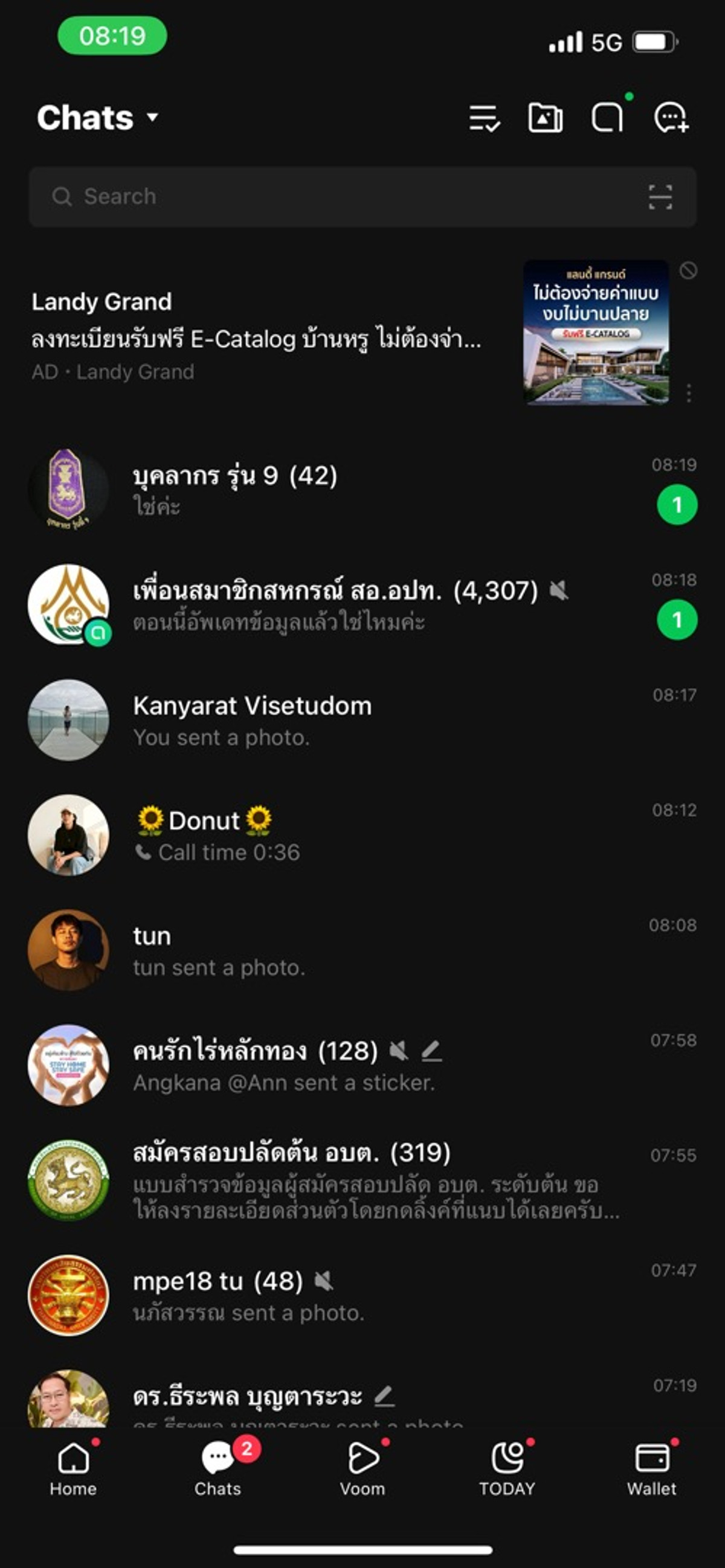The height and width of the screenshot is (1568, 725).
Task: Open the QR scanner in search bar
Action: [x=660, y=197]
